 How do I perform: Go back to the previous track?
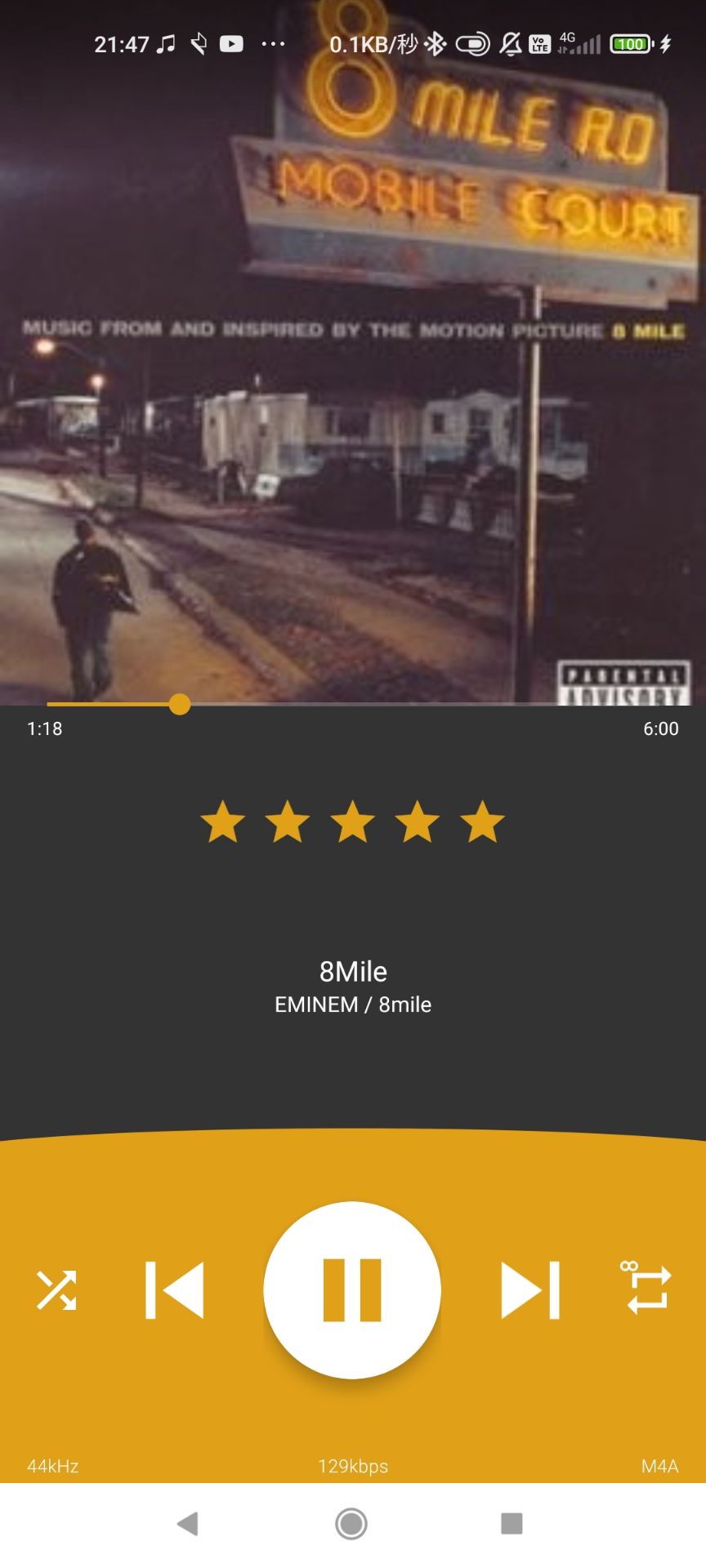175,1290
